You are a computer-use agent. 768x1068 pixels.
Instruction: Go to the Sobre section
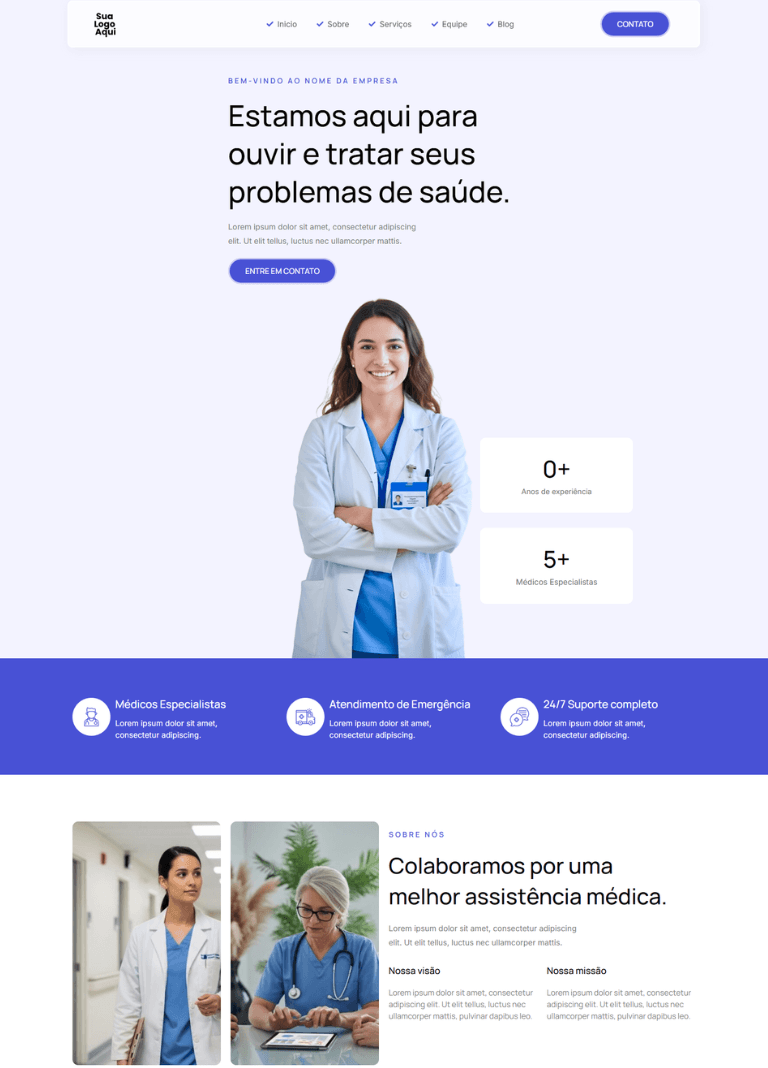337,24
